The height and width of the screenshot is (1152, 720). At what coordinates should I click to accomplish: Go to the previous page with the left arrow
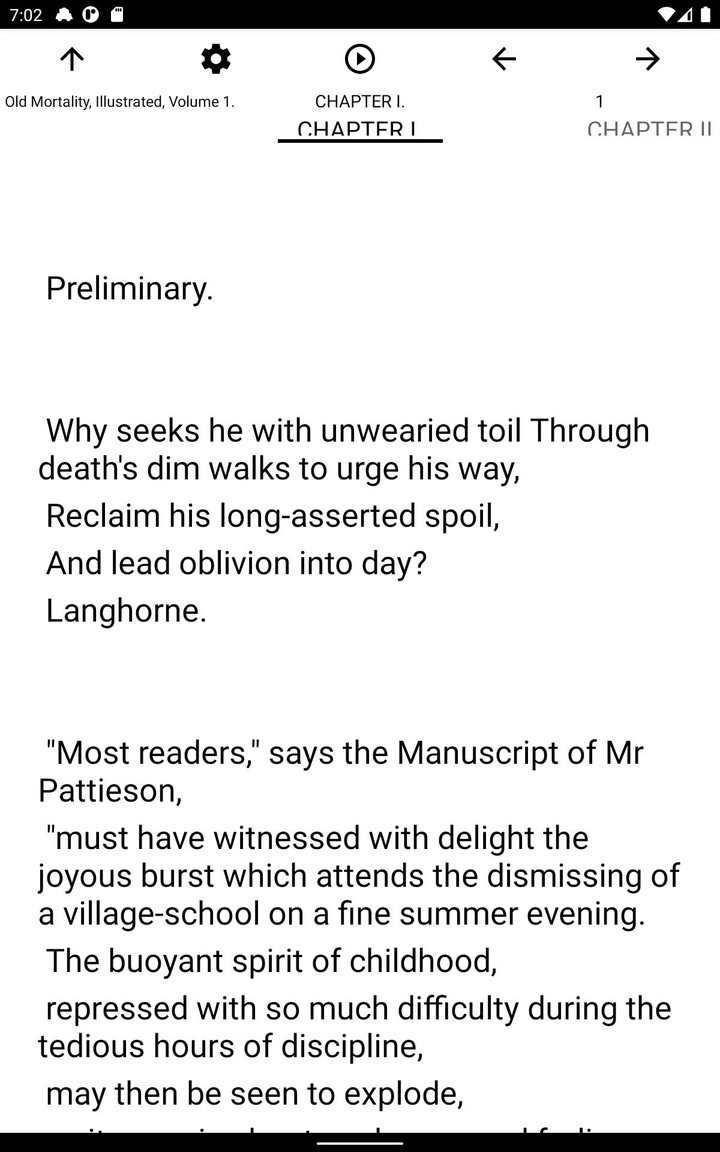[x=504, y=59]
